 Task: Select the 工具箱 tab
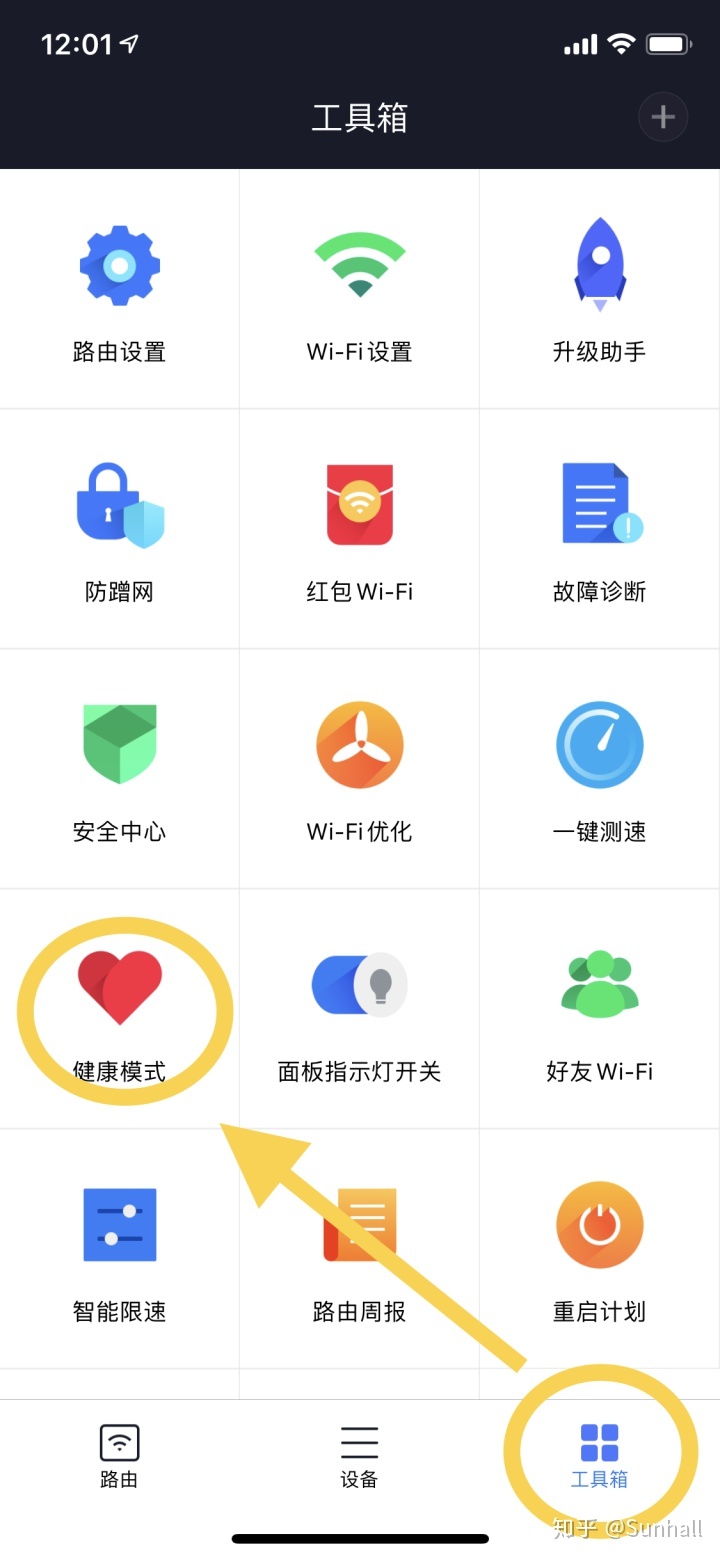point(600,1456)
